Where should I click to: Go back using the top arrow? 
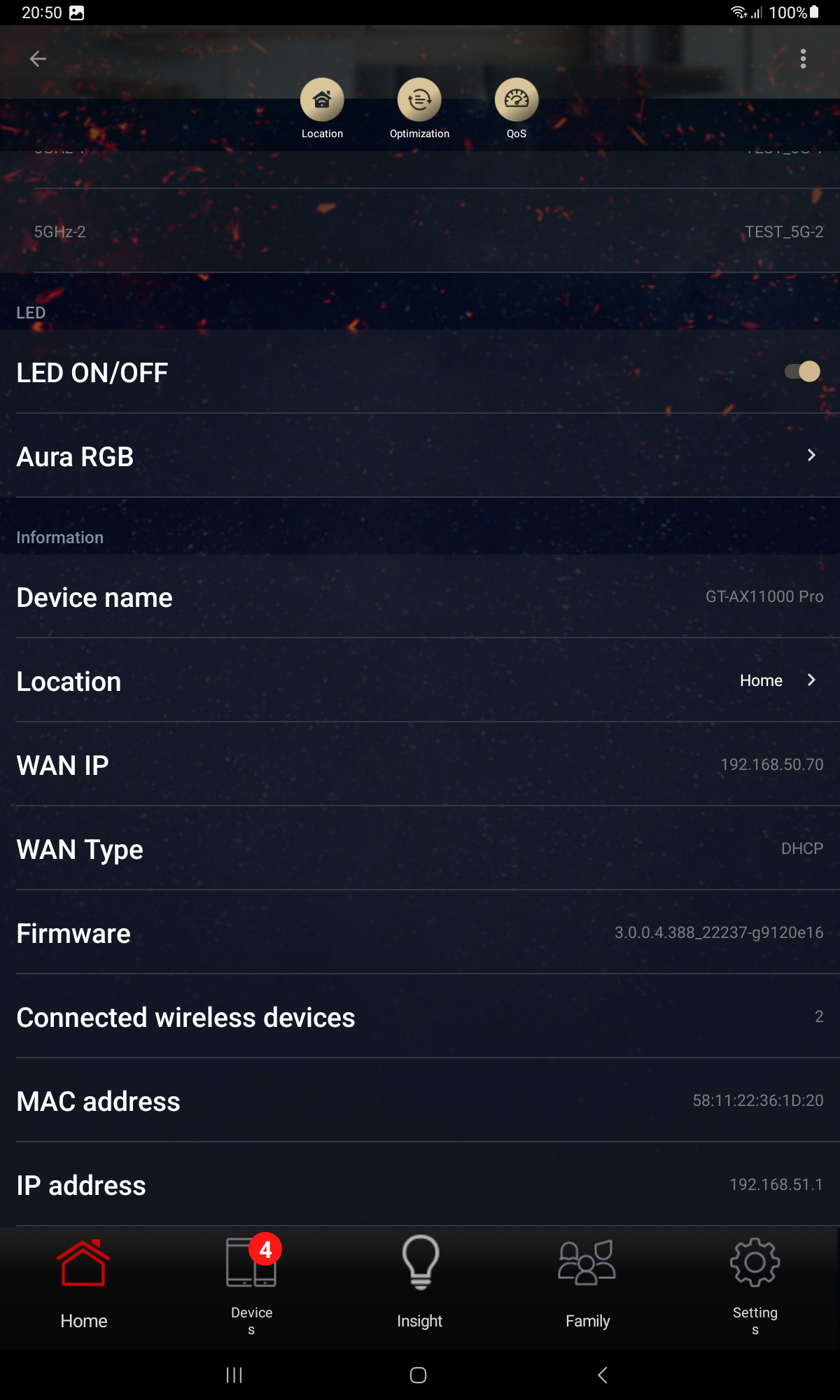38,59
